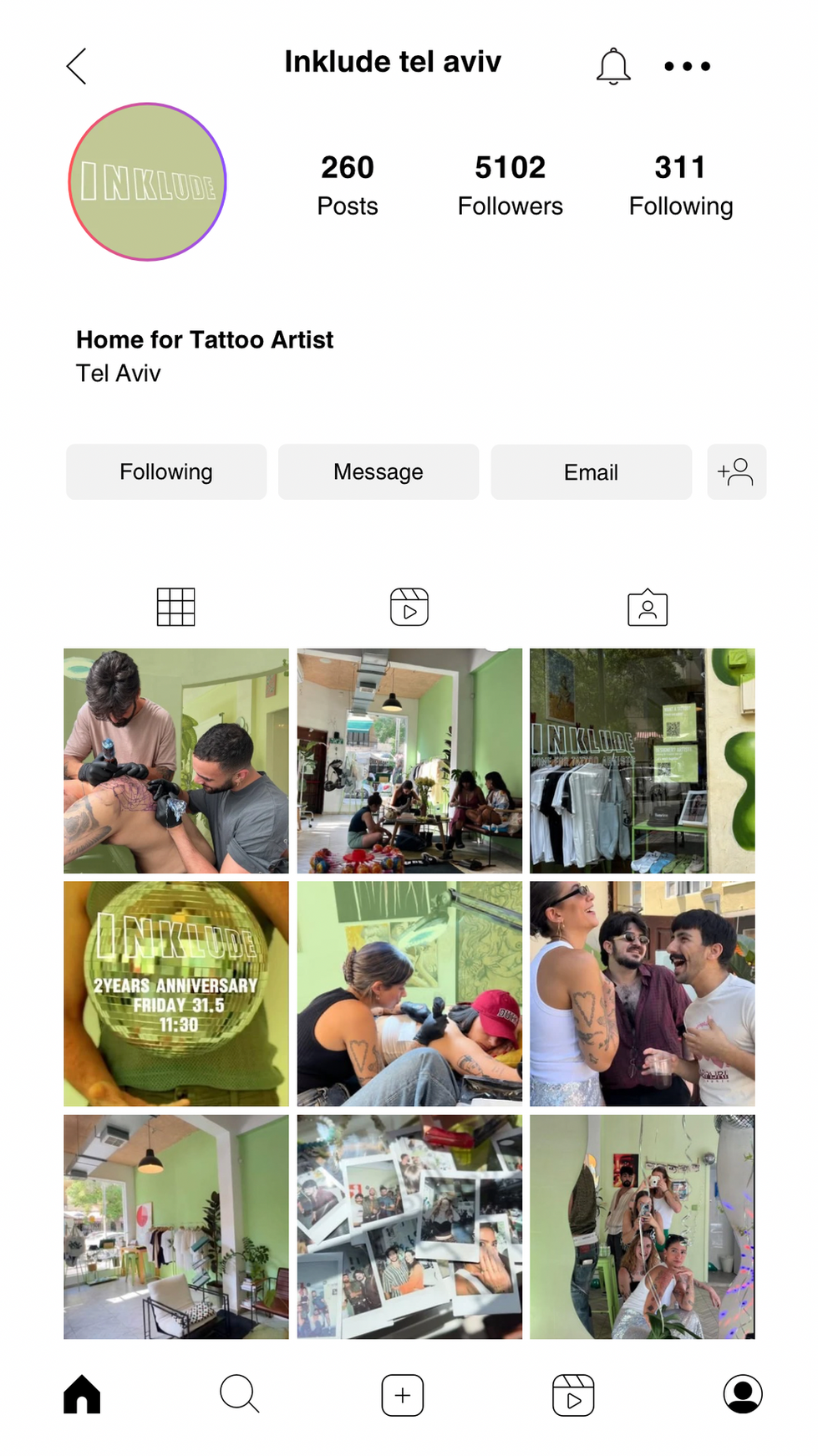Tap the Email button
The width and height of the screenshot is (818, 1456).
point(591,472)
